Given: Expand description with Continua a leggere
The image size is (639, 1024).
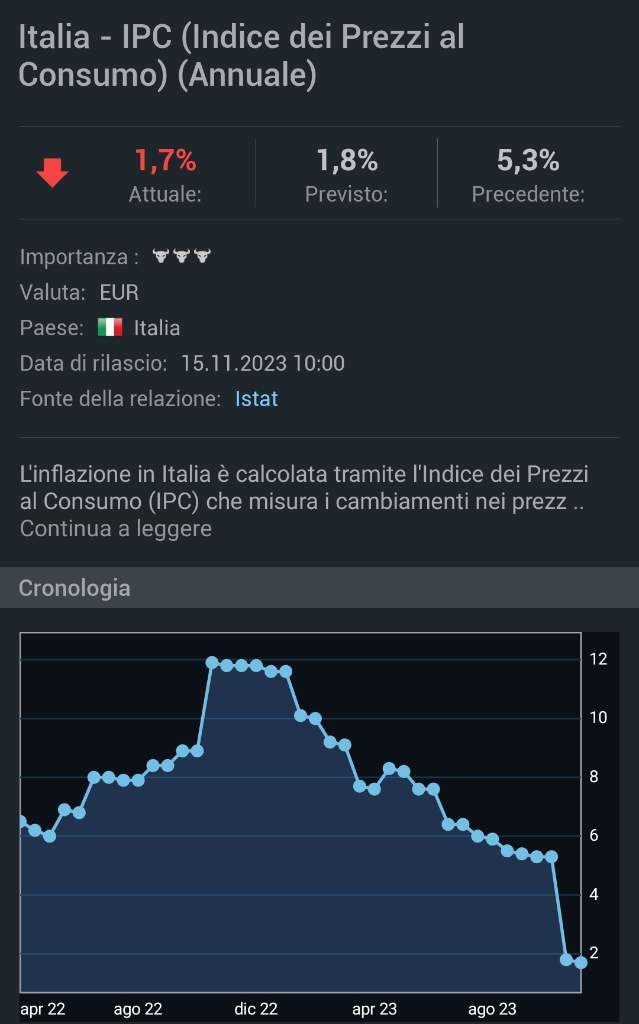Looking at the screenshot, I should (x=116, y=528).
